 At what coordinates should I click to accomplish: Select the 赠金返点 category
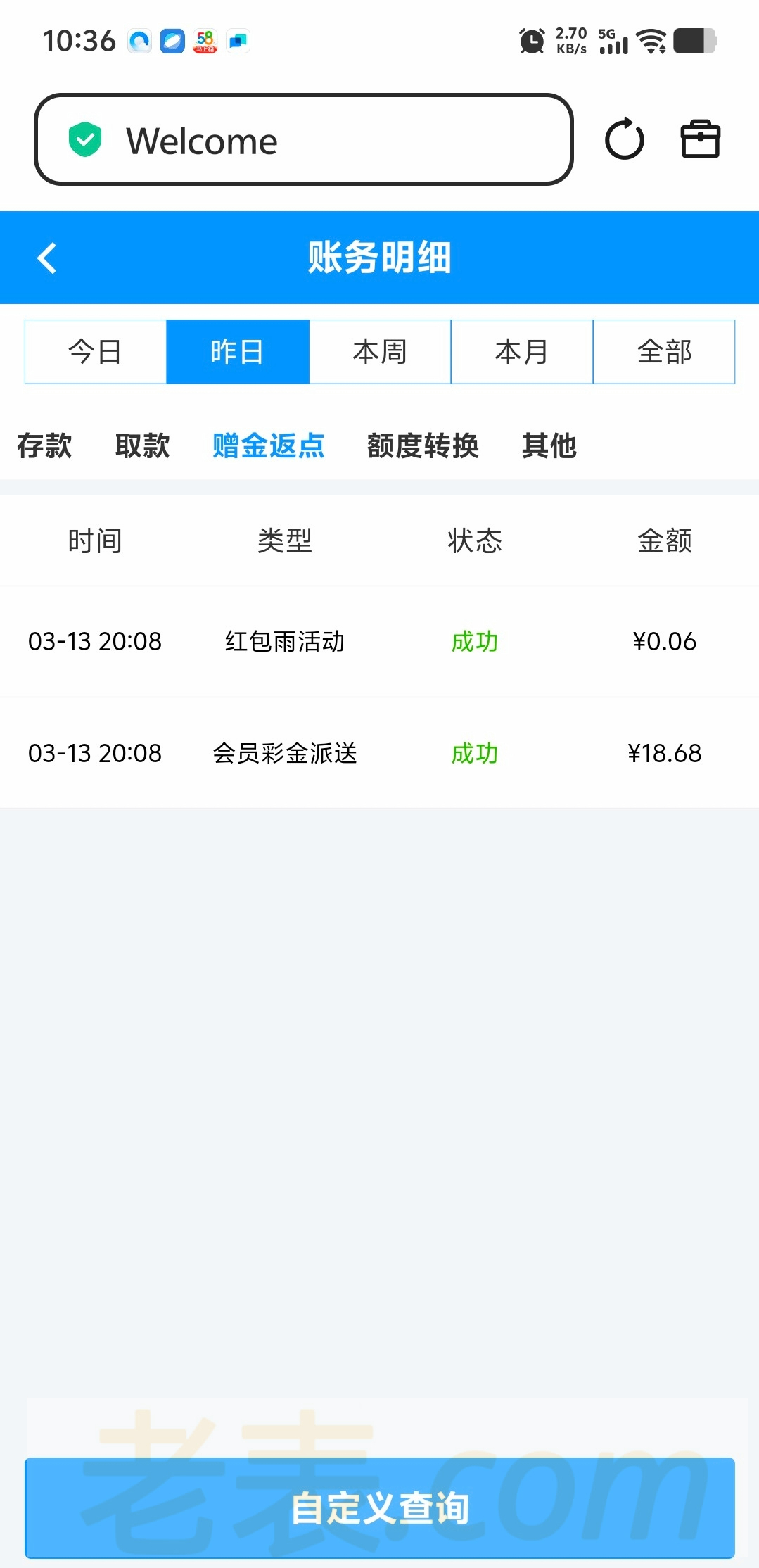[x=268, y=445]
